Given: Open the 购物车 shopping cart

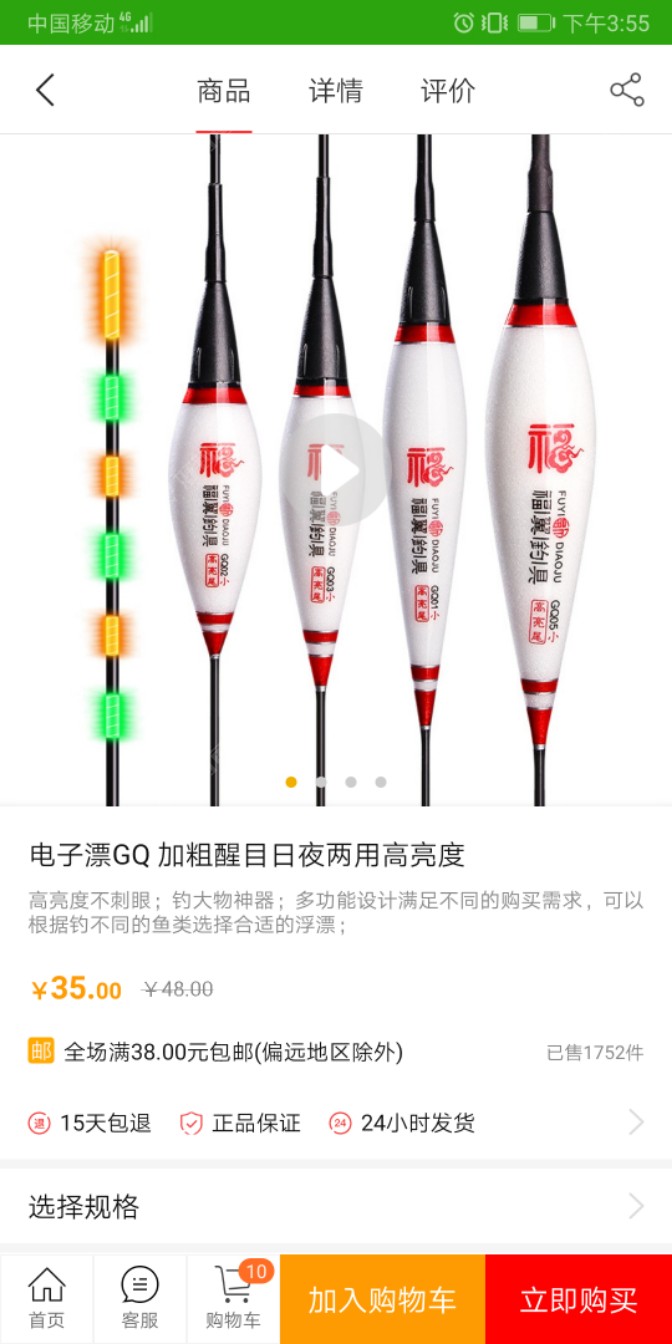Looking at the screenshot, I should (233, 1299).
